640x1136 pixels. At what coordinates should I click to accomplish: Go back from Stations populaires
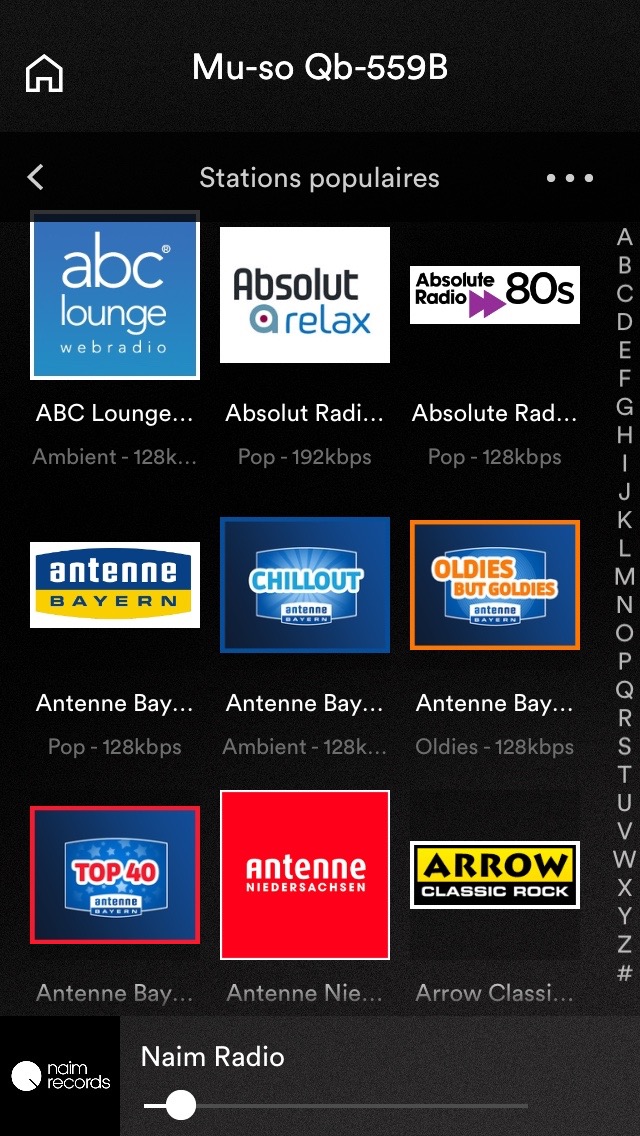[x=36, y=178]
